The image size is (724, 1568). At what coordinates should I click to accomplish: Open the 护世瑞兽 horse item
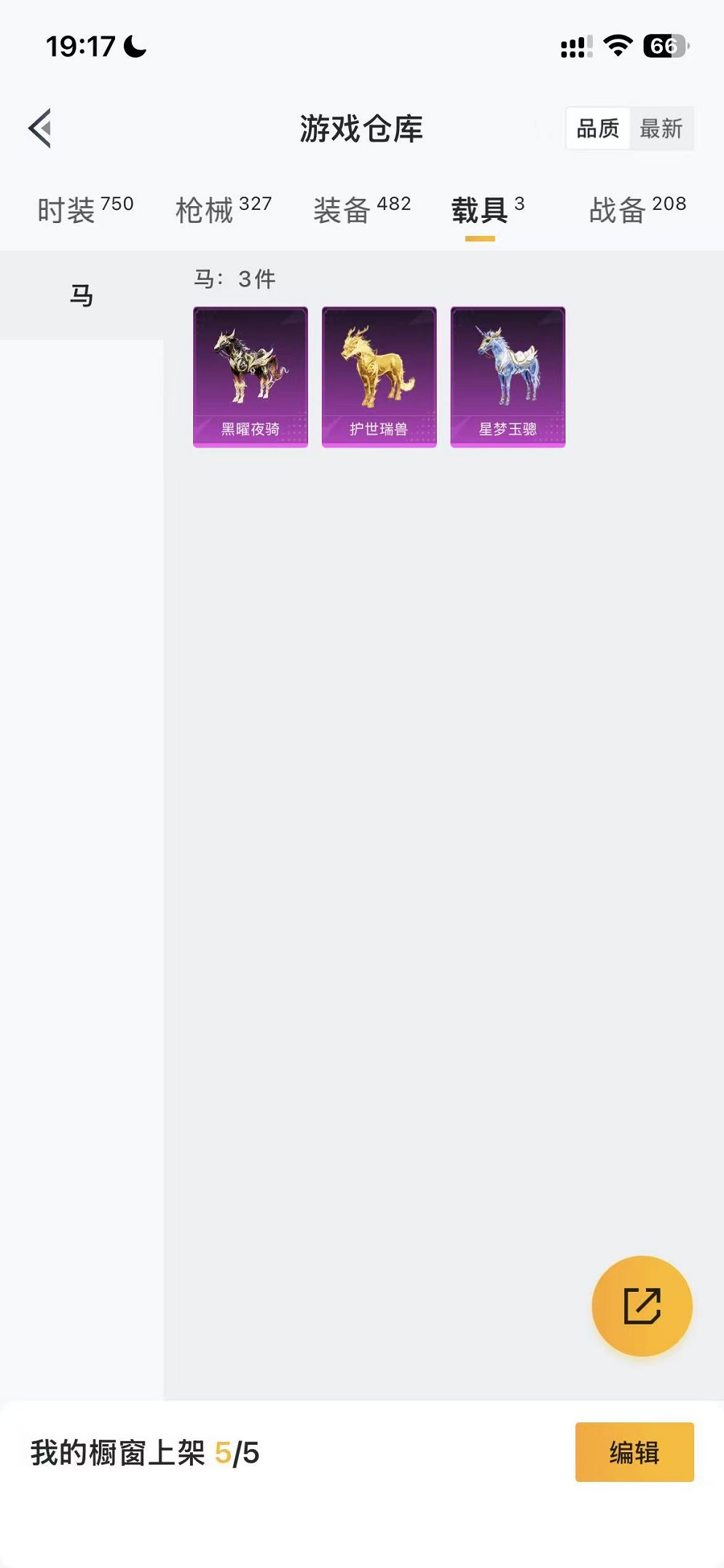(379, 376)
